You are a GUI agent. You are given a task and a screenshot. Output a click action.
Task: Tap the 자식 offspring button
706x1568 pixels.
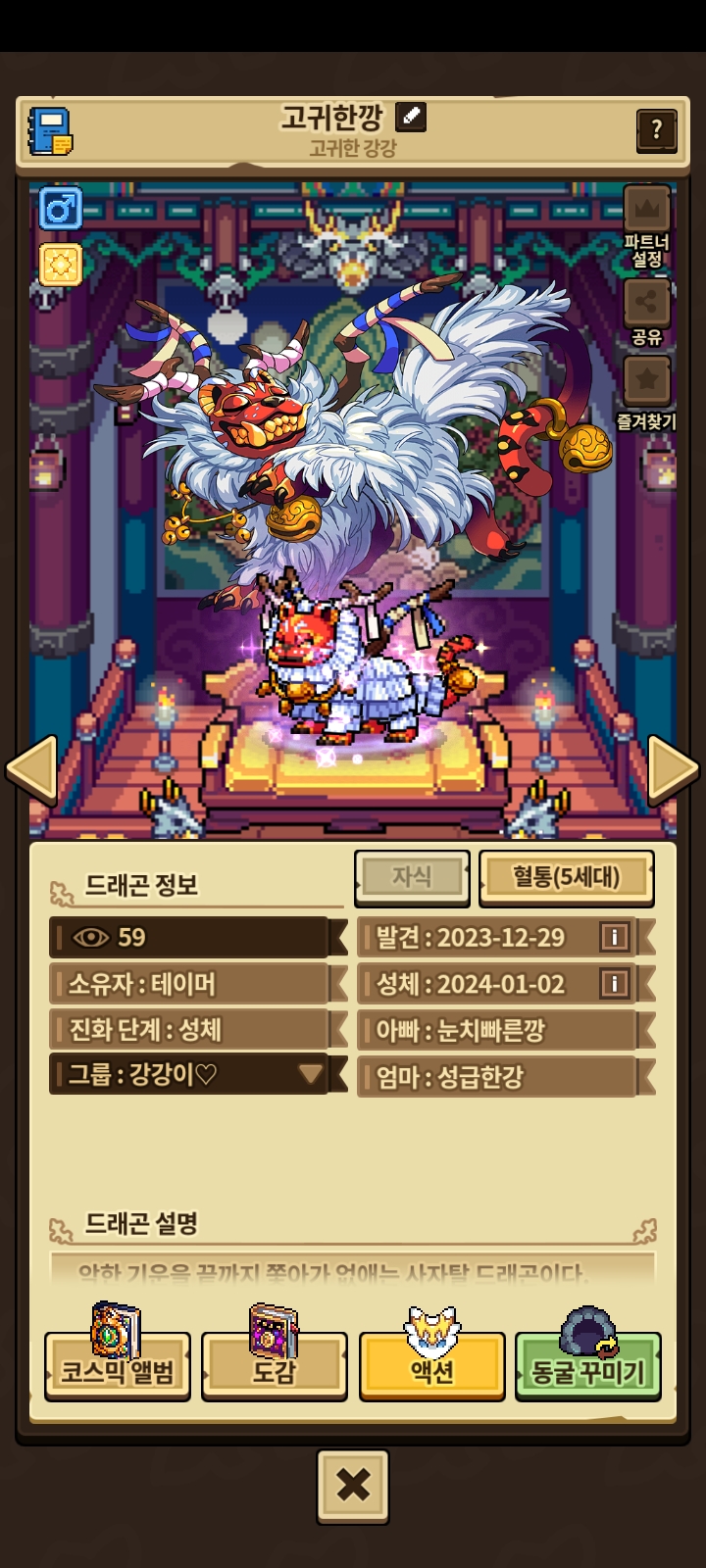(x=412, y=876)
